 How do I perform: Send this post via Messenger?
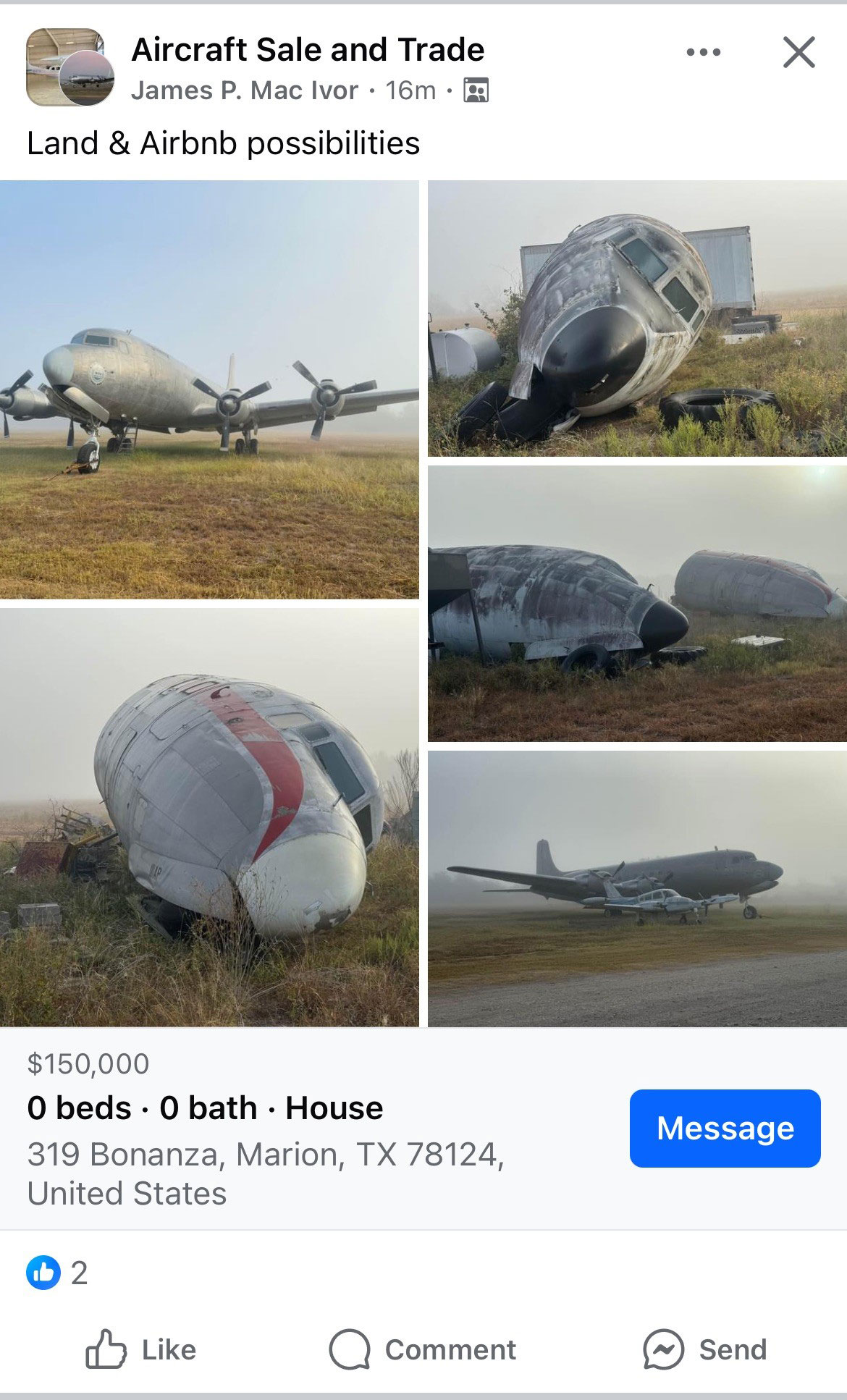coord(704,1349)
